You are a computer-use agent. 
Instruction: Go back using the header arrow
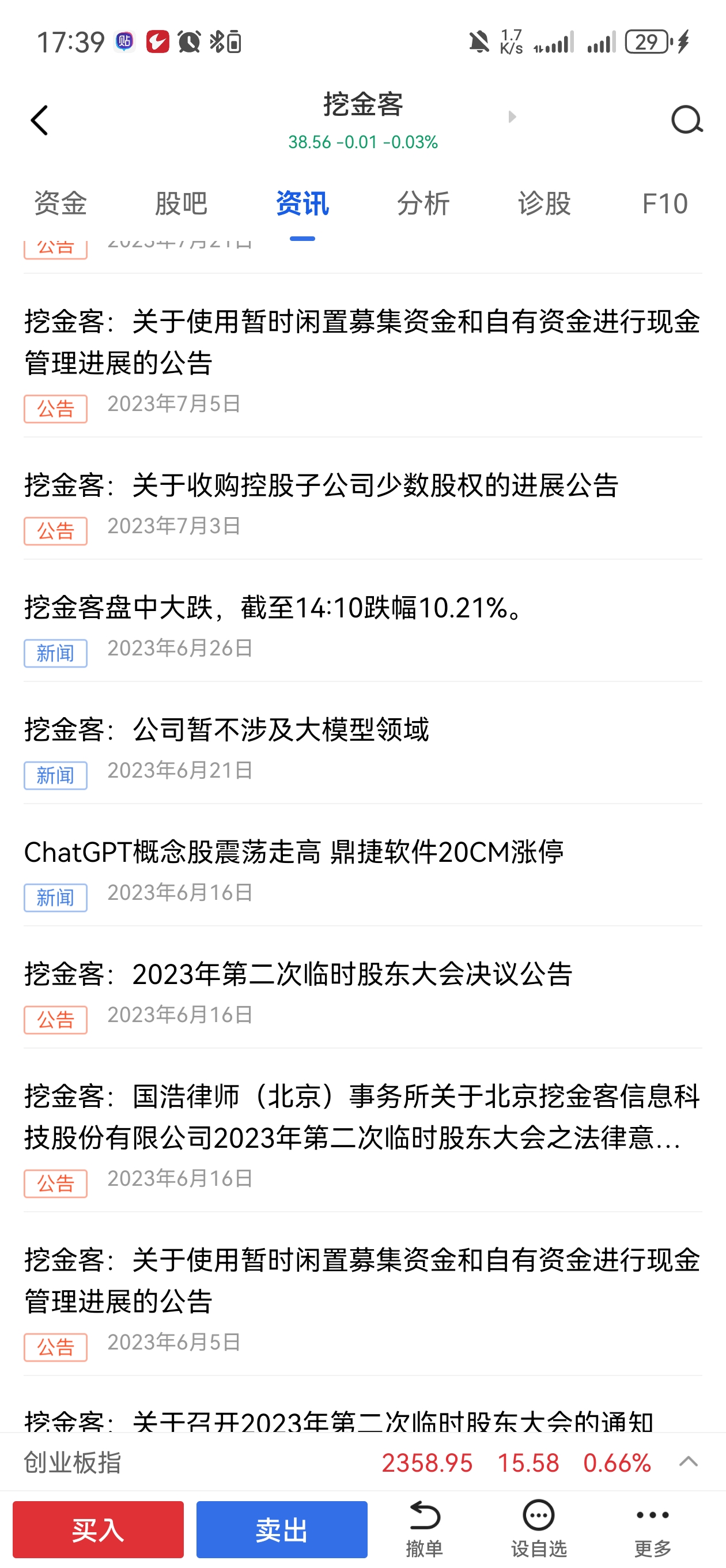tap(40, 120)
